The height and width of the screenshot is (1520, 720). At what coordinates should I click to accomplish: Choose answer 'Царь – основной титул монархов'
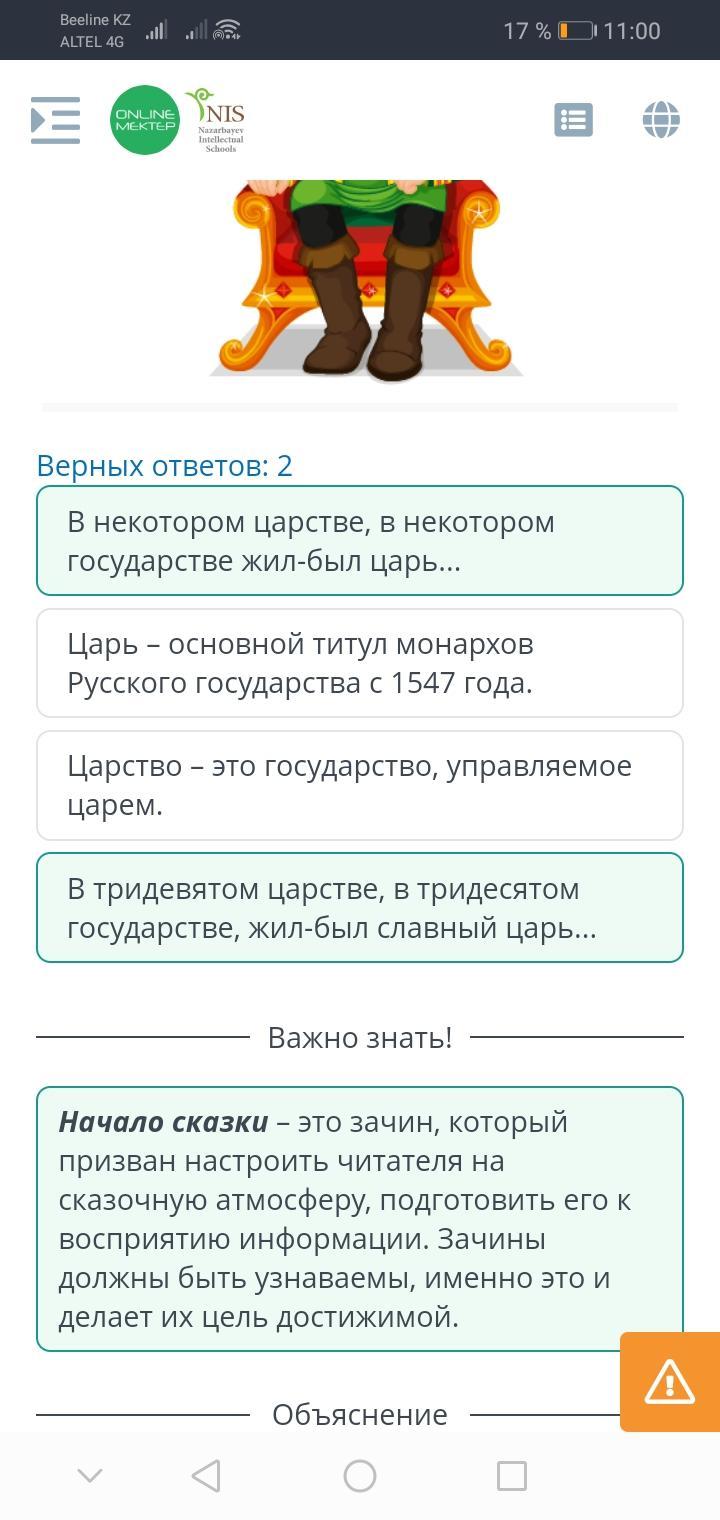360,663
